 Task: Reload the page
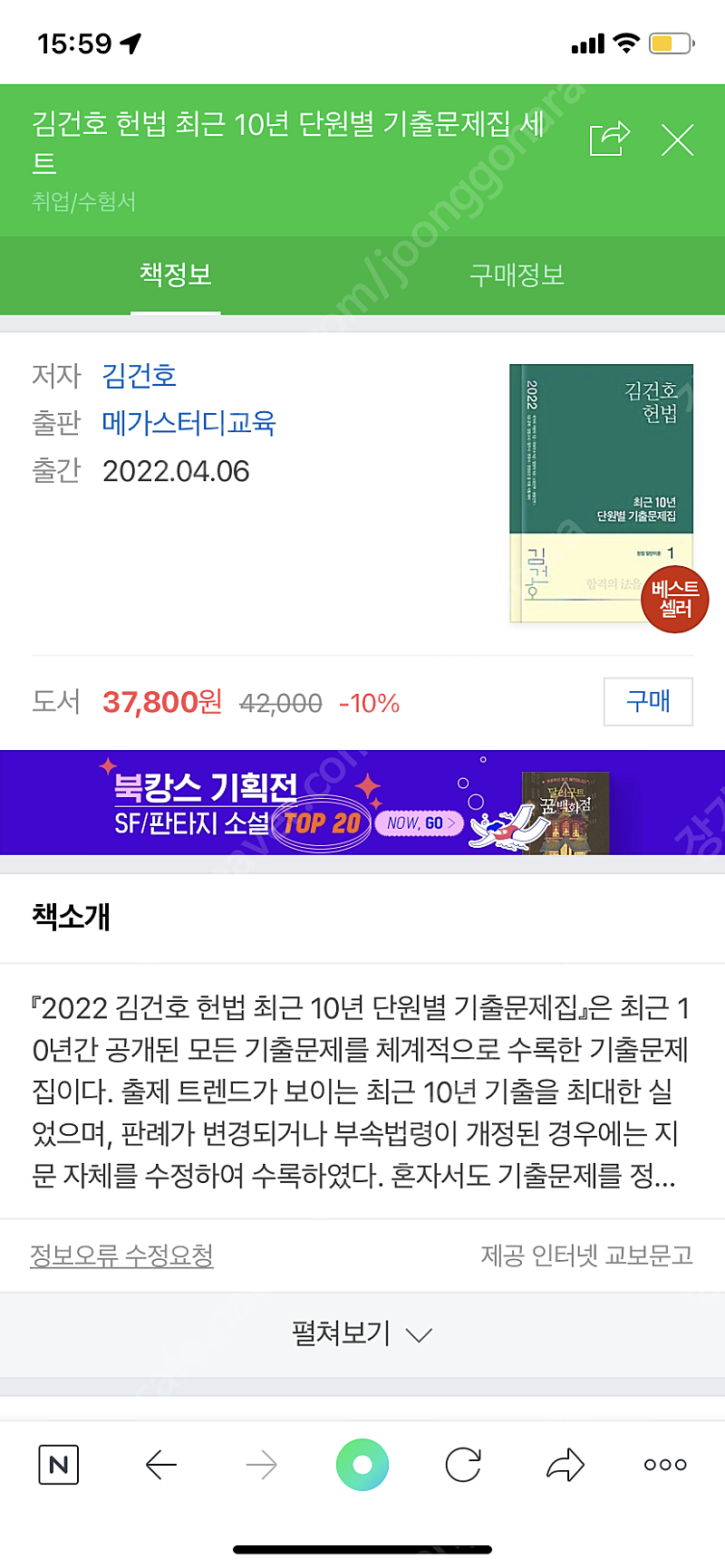tap(463, 1465)
